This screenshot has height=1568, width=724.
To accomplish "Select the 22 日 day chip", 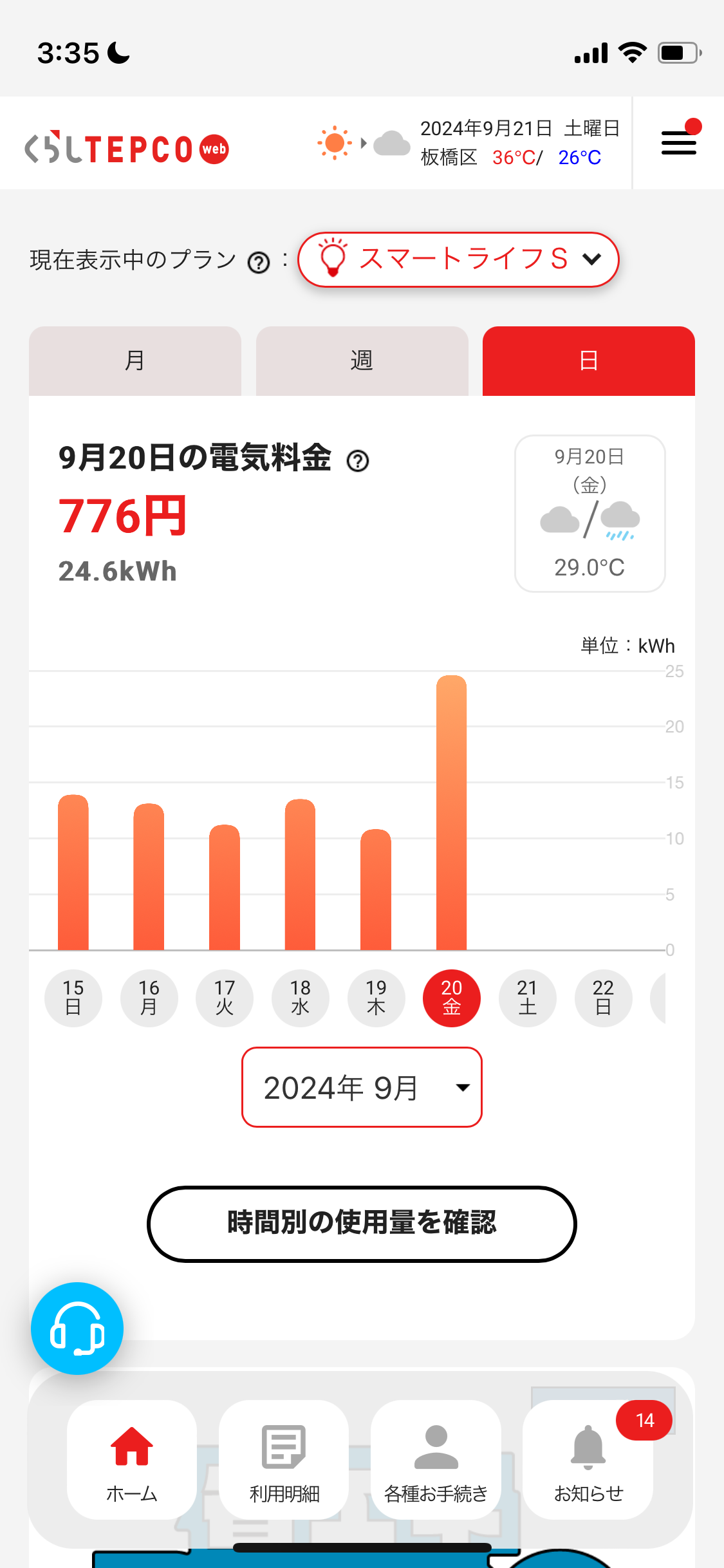I will coord(604,998).
